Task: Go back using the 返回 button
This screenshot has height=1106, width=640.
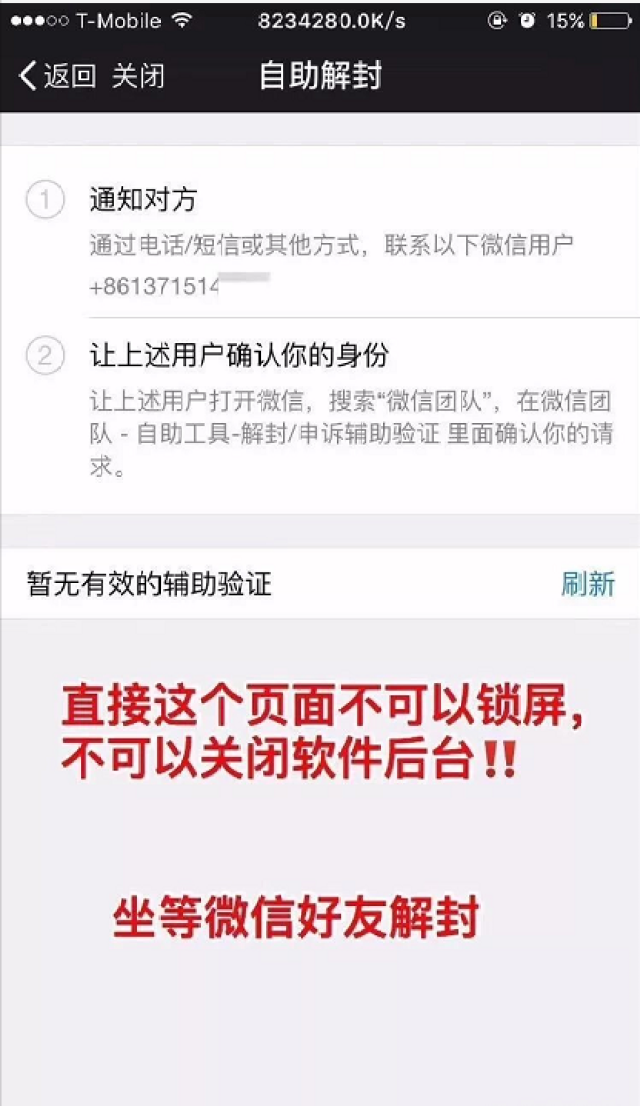Action: 58,76
